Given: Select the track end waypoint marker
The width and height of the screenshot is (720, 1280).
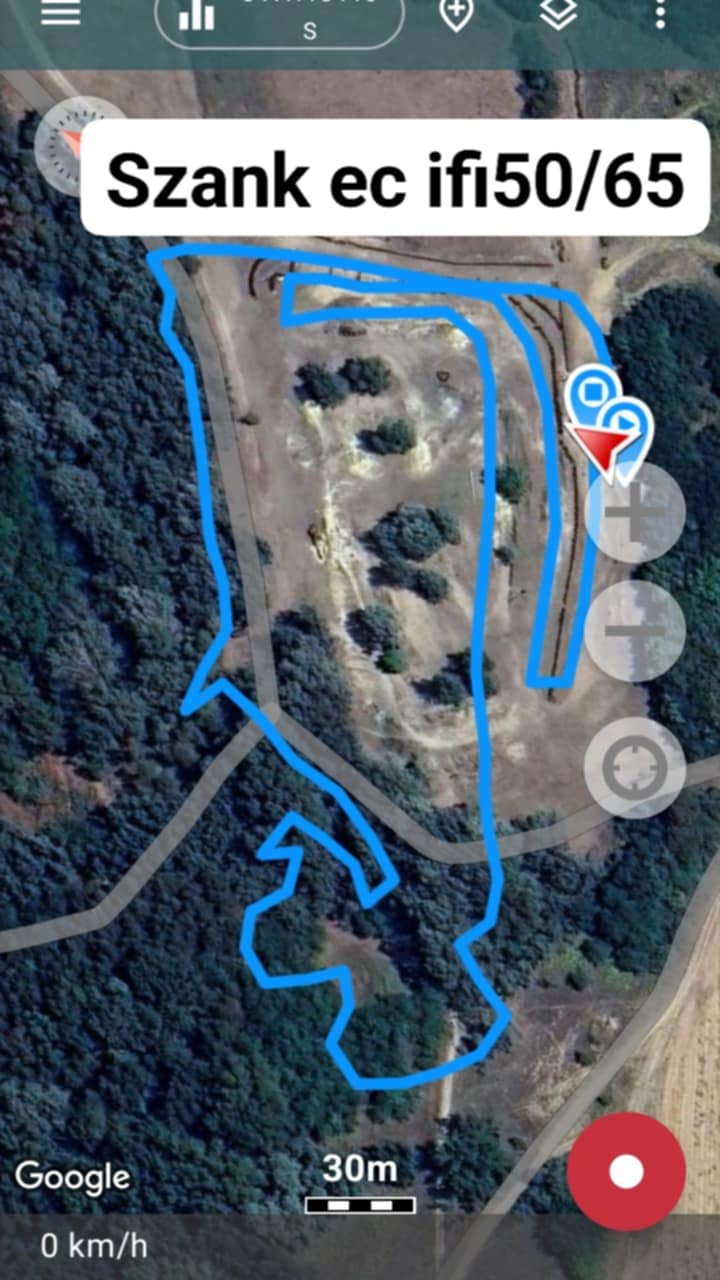Looking at the screenshot, I should 592,392.
